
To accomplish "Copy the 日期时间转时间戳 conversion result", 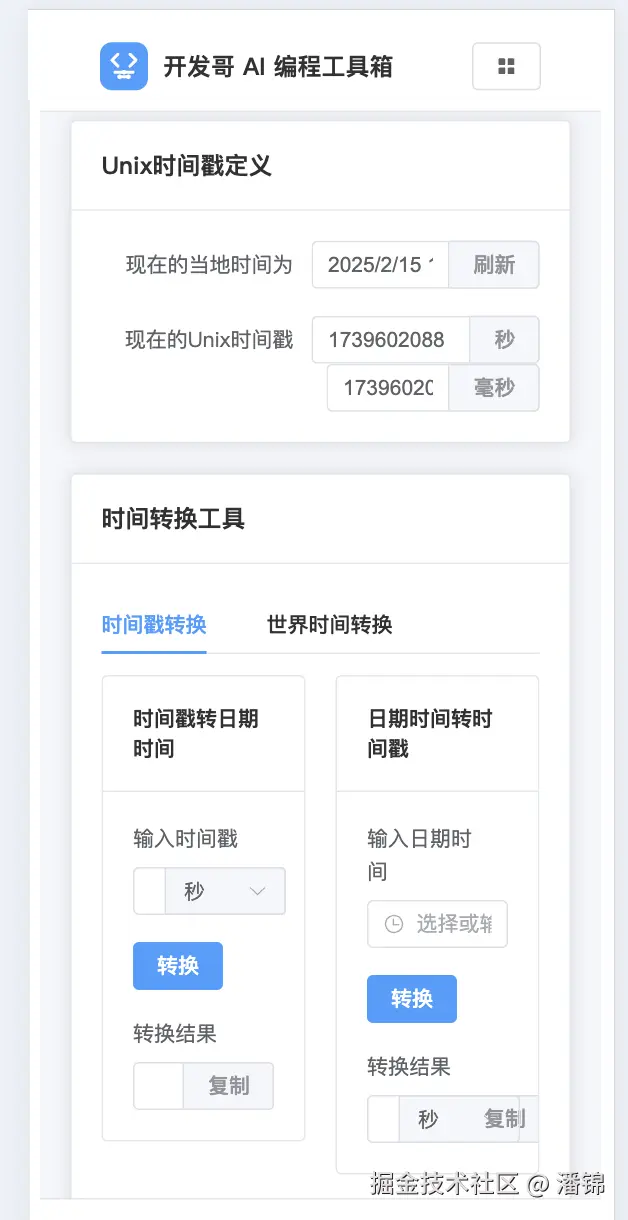I will (x=504, y=1119).
